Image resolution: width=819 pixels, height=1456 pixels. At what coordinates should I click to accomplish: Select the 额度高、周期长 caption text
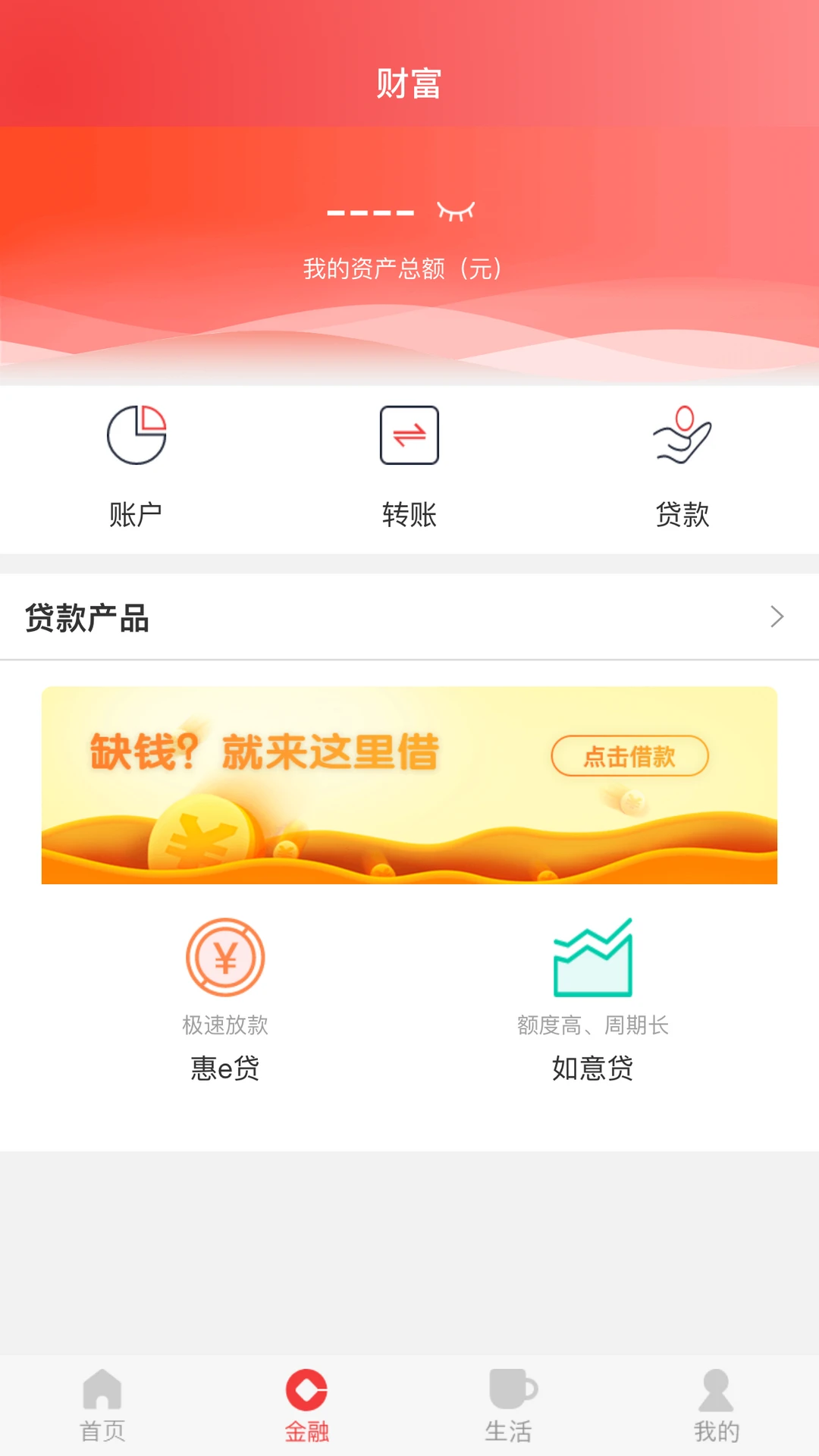592,1025
